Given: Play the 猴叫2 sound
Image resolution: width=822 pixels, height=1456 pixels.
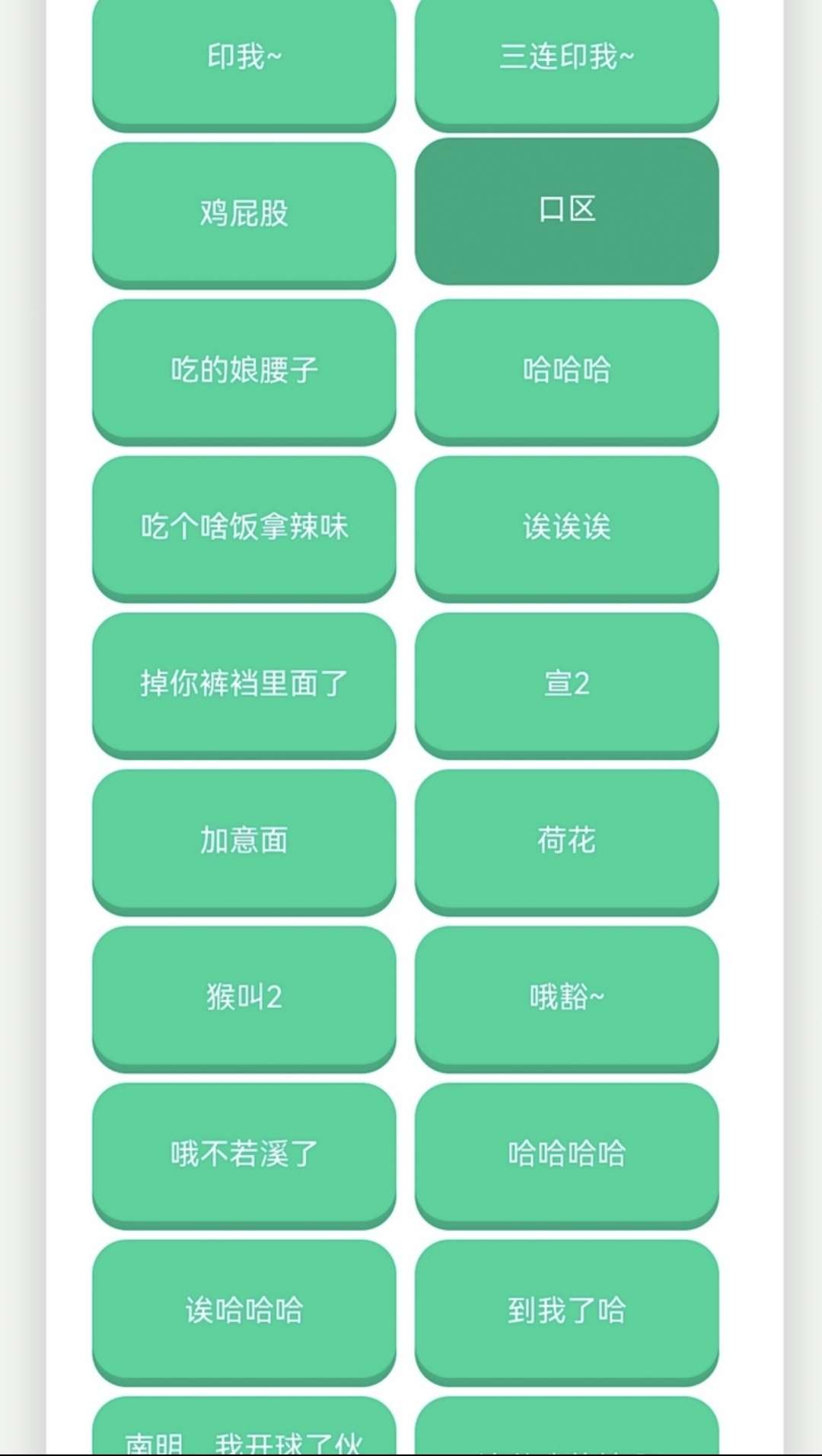Looking at the screenshot, I should pyautogui.click(x=244, y=998).
